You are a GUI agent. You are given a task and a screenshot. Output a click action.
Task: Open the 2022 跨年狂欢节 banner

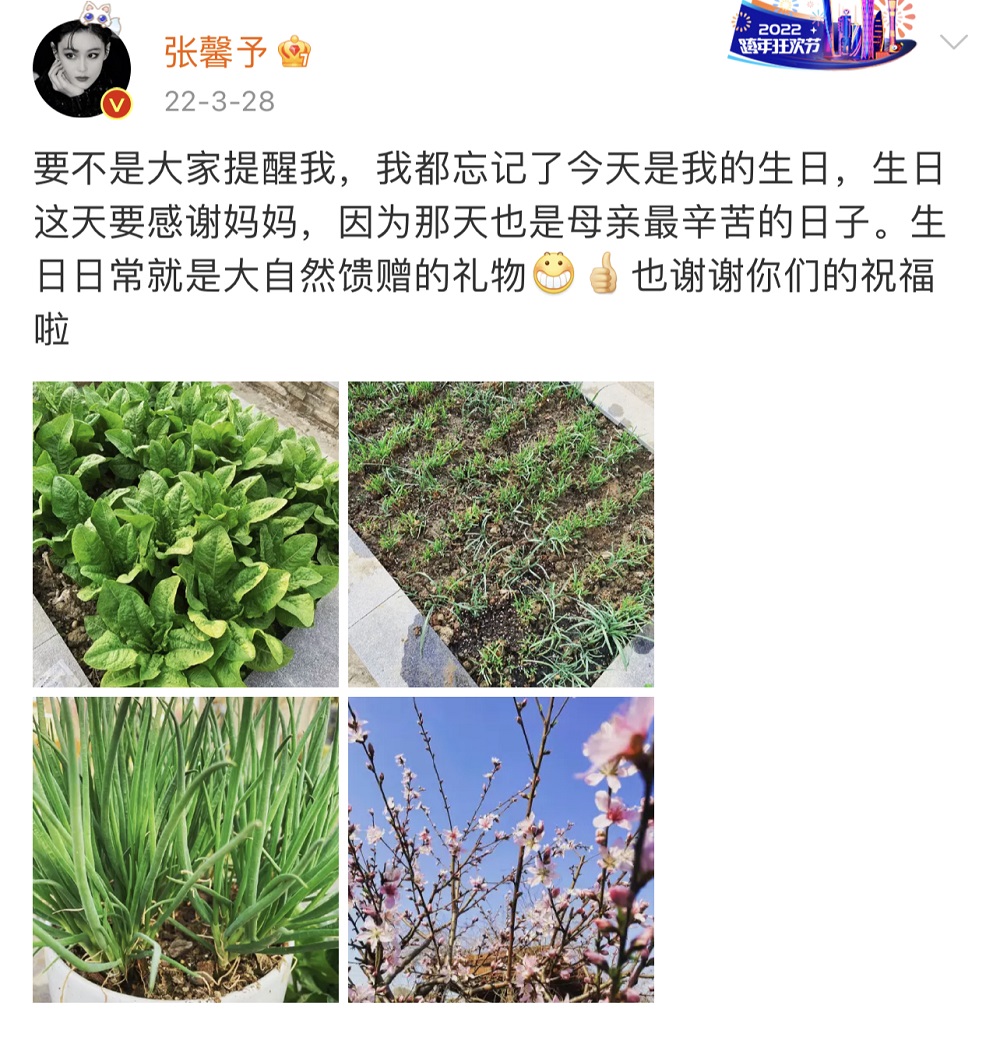[x=822, y=34]
